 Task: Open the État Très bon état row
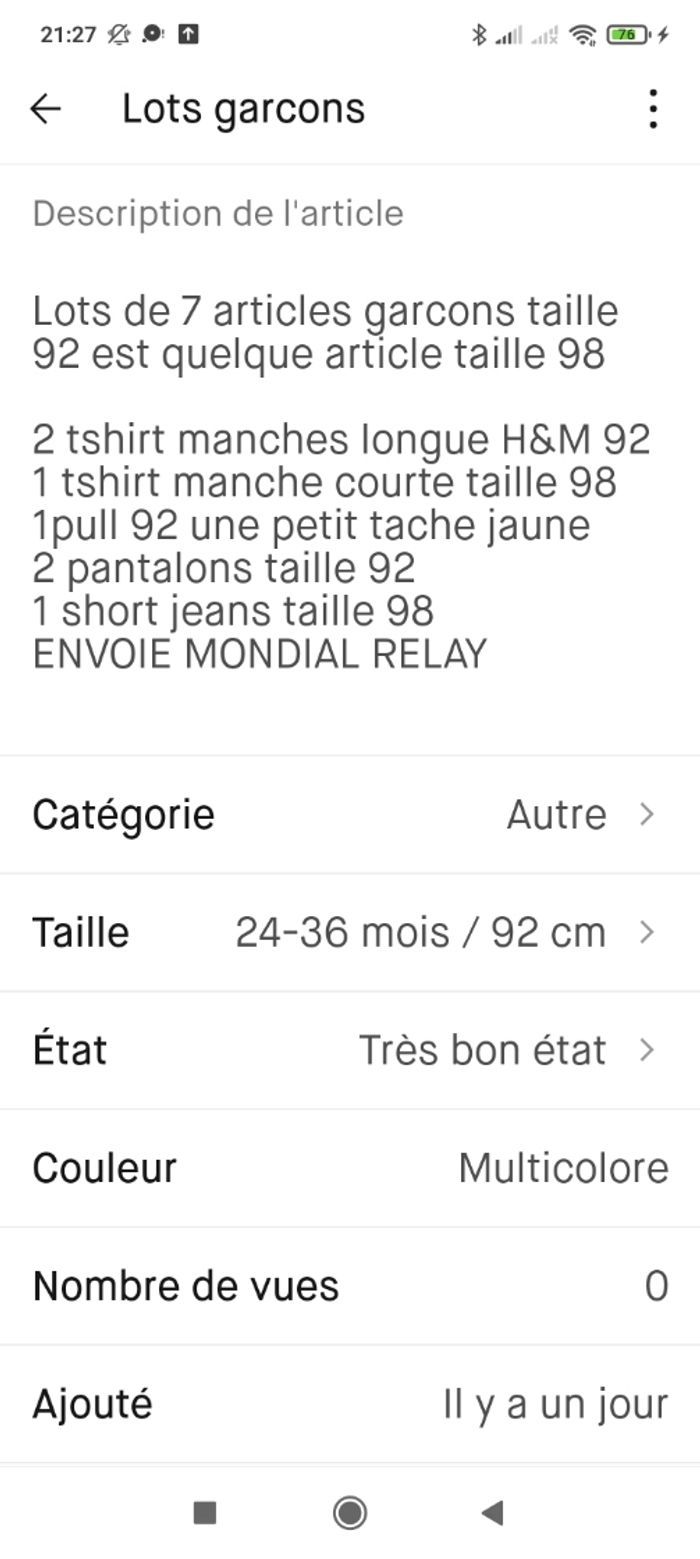tap(350, 1050)
